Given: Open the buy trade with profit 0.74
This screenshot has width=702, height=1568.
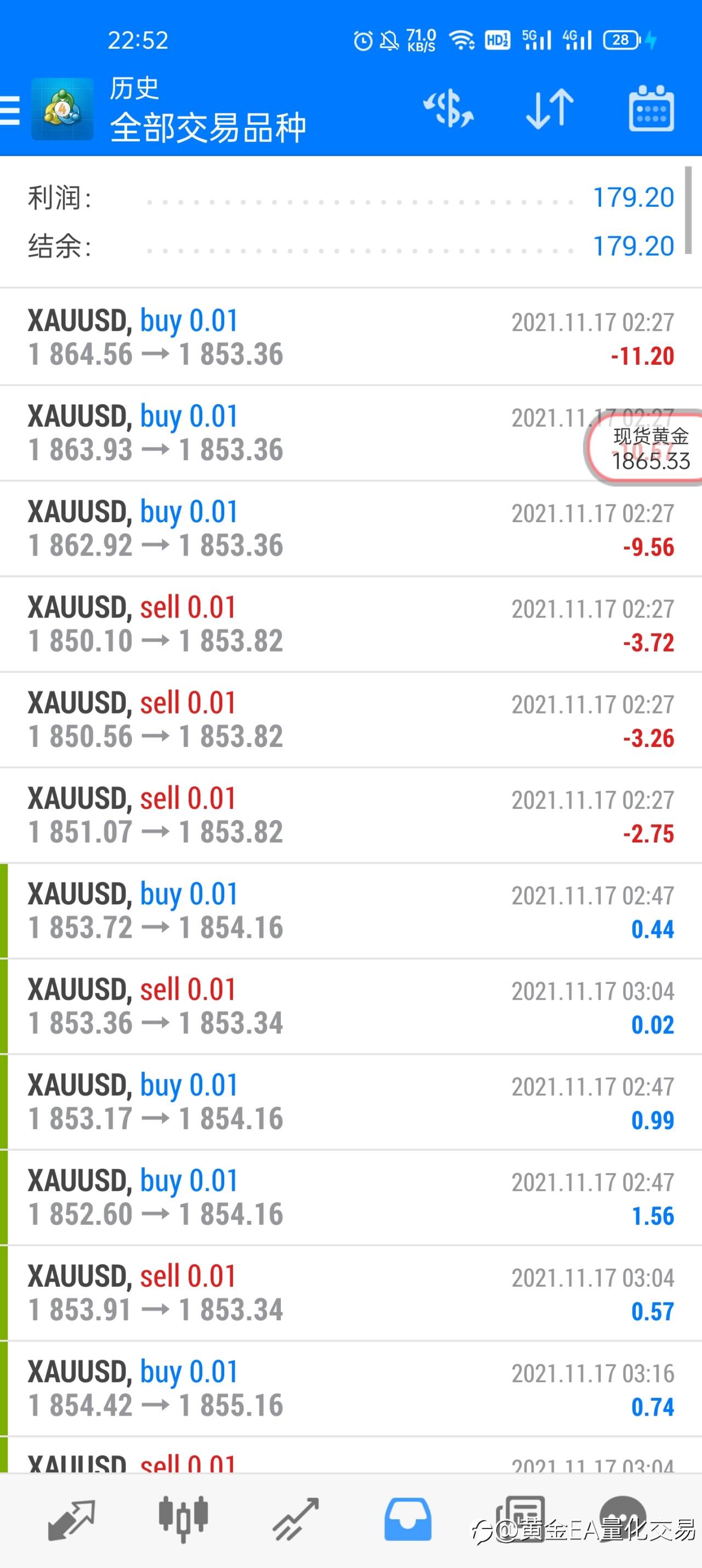Looking at the screenshot, I should (350, 1389).
